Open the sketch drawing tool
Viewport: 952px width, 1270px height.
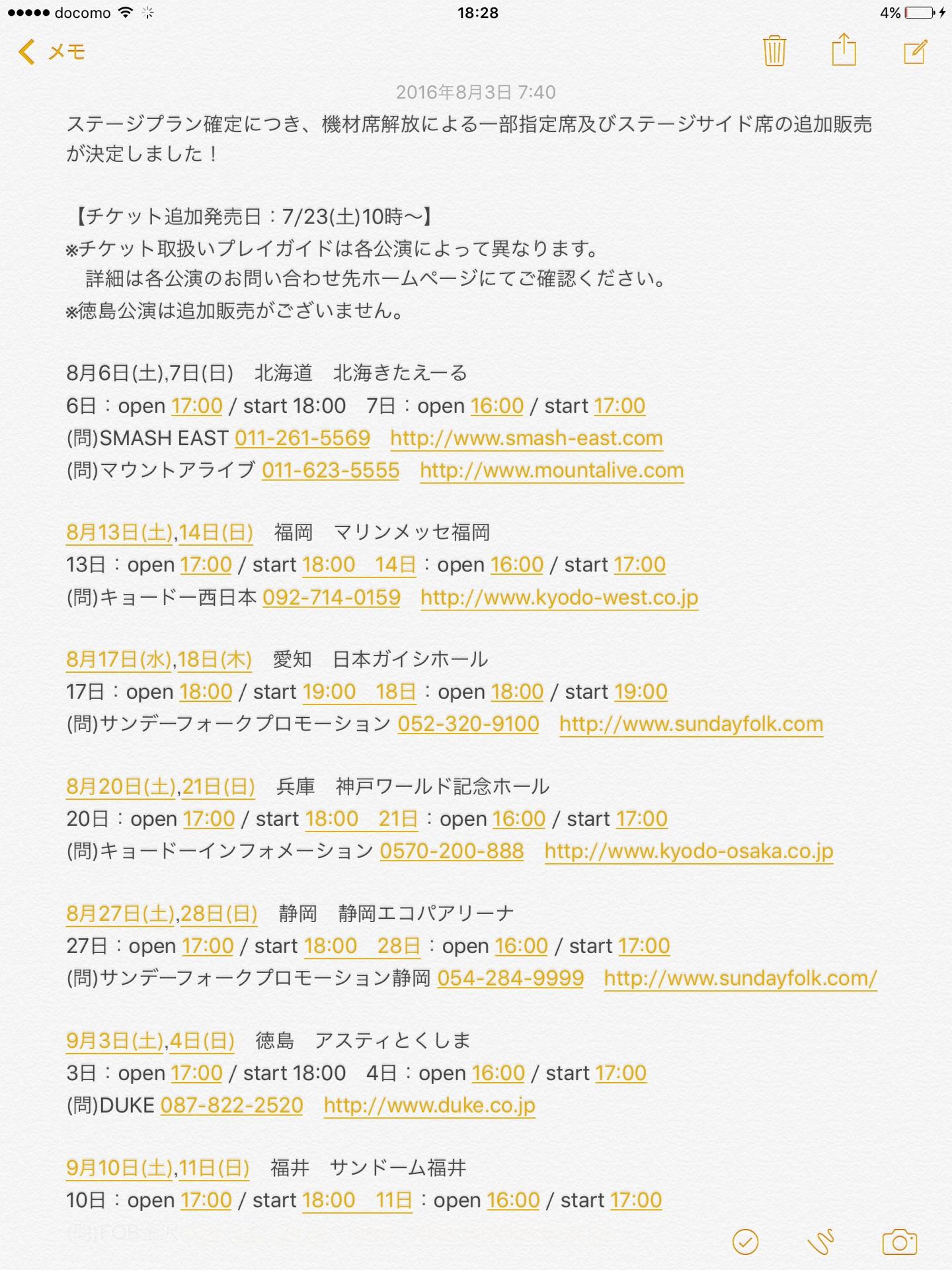[x=820, y=1242]
